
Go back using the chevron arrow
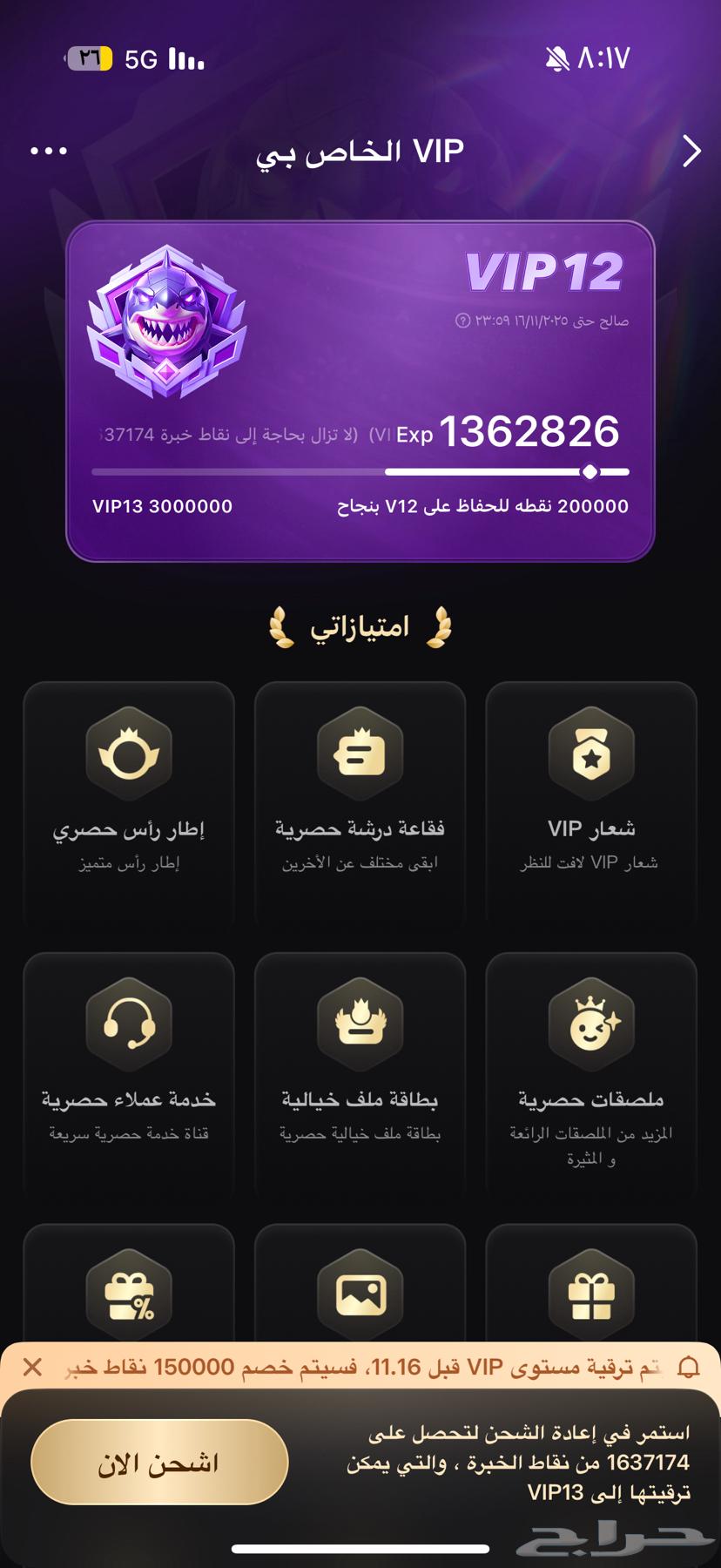click(690, 150)
